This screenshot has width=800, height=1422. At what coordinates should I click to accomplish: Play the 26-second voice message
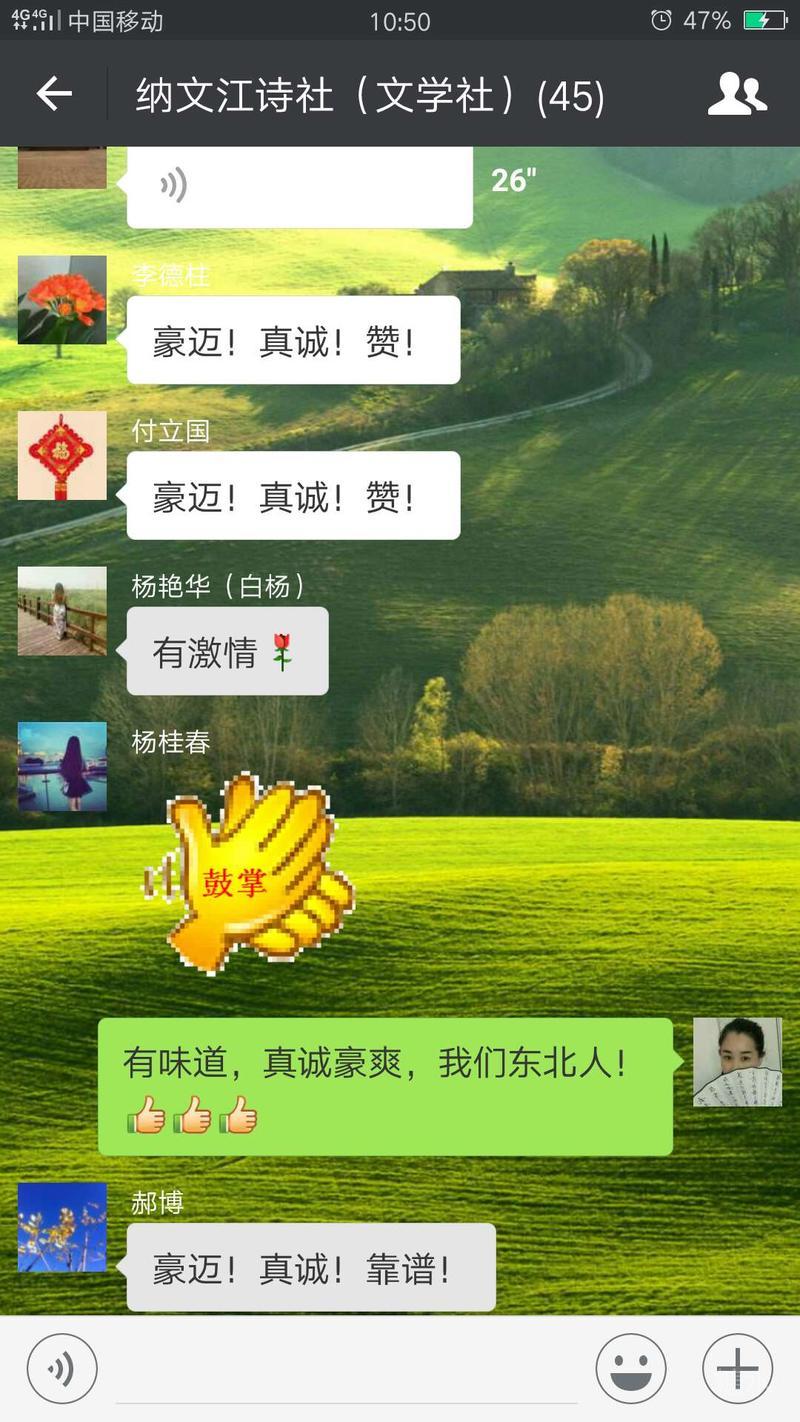point(299,187)
